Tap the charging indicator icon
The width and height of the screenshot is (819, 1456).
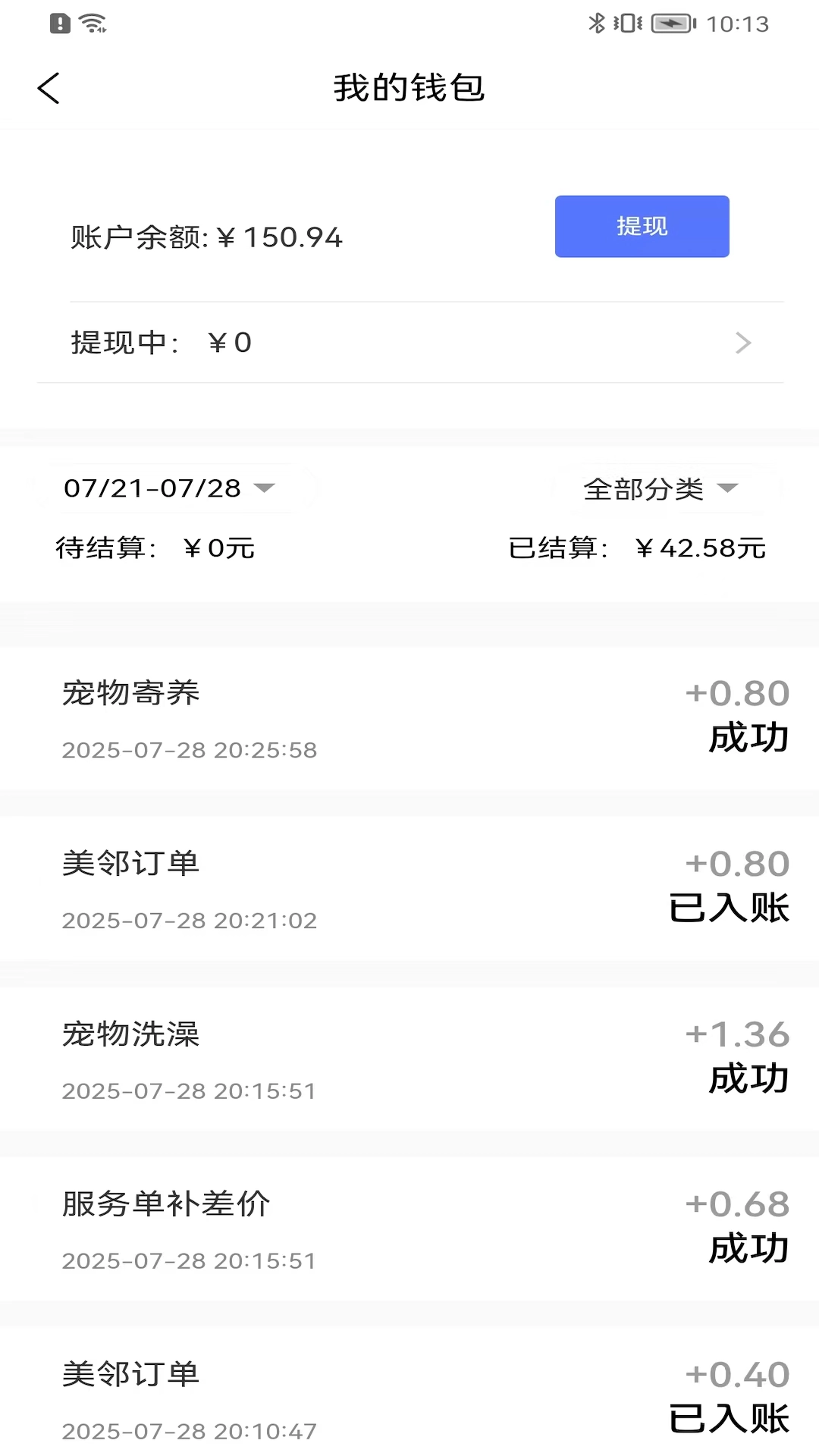tap(671, 24)
